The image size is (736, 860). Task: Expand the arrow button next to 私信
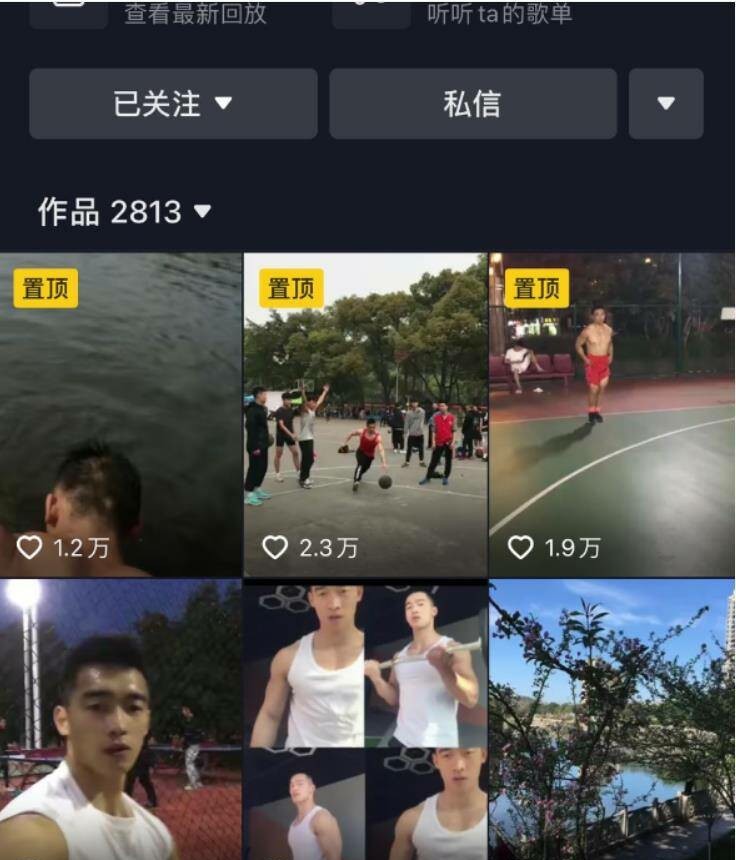click(666, 104)
